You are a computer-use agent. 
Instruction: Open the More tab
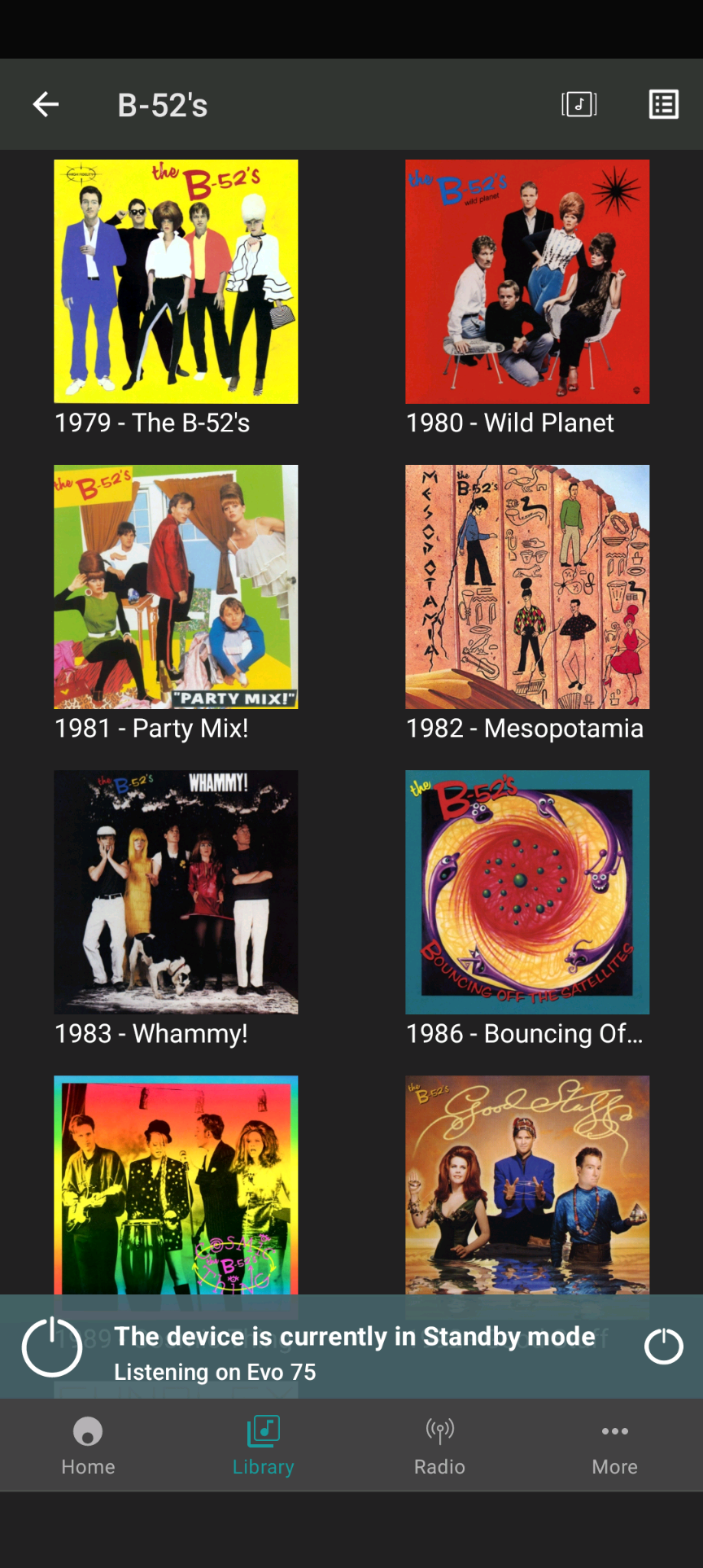[x=615, y=1444]
